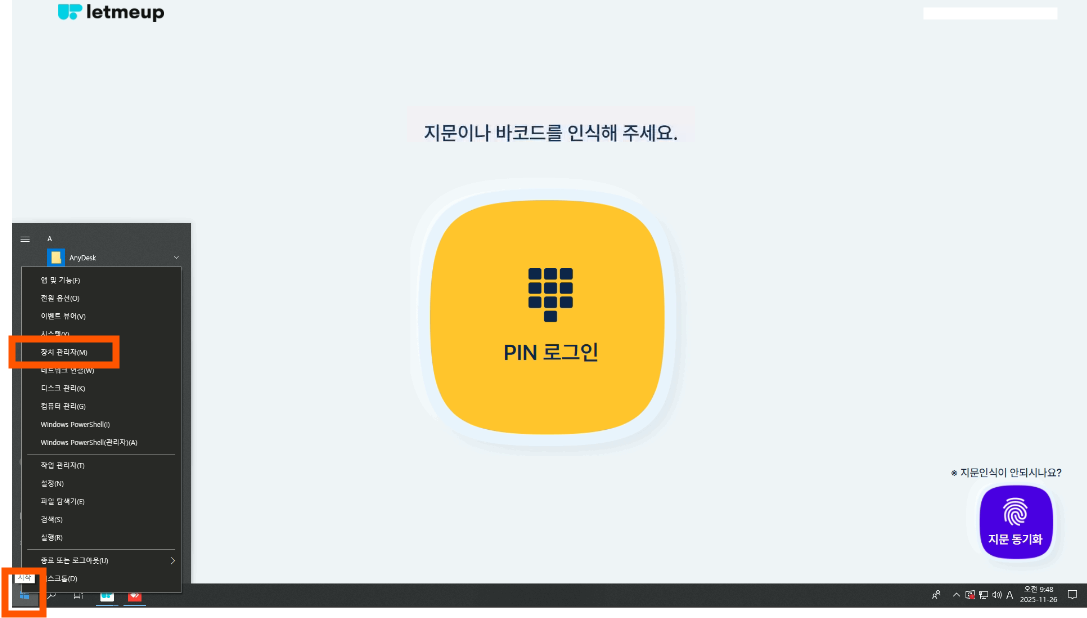The image size is (1087, 618).
Task: Open 장치 관리자(M) from the menu
Action: 64,352
